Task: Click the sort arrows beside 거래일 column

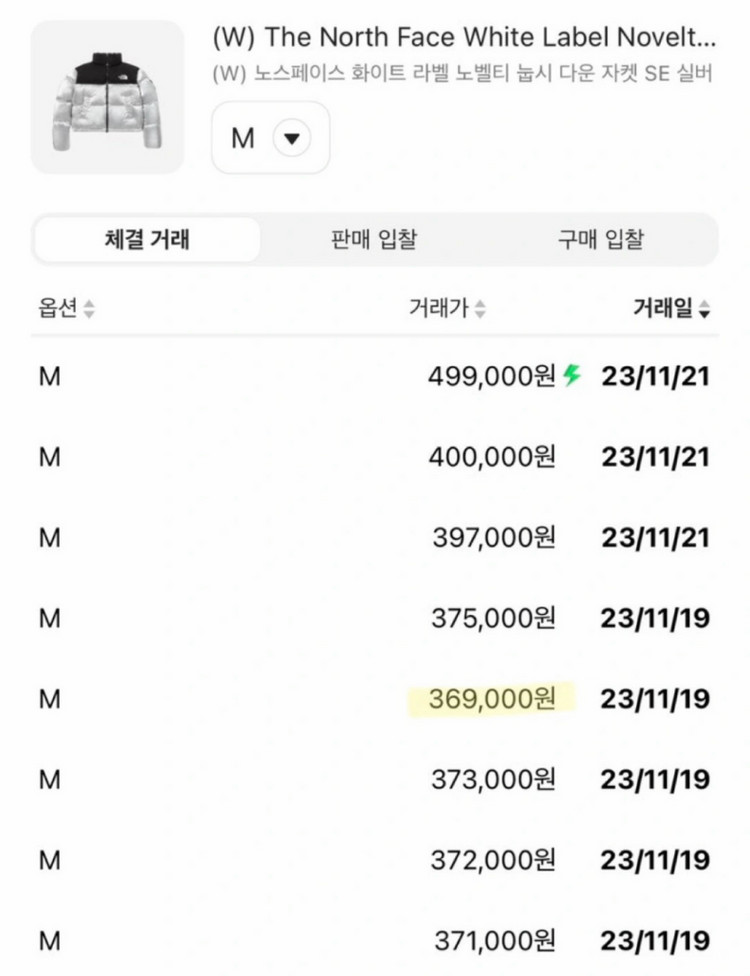Action: 706,310
